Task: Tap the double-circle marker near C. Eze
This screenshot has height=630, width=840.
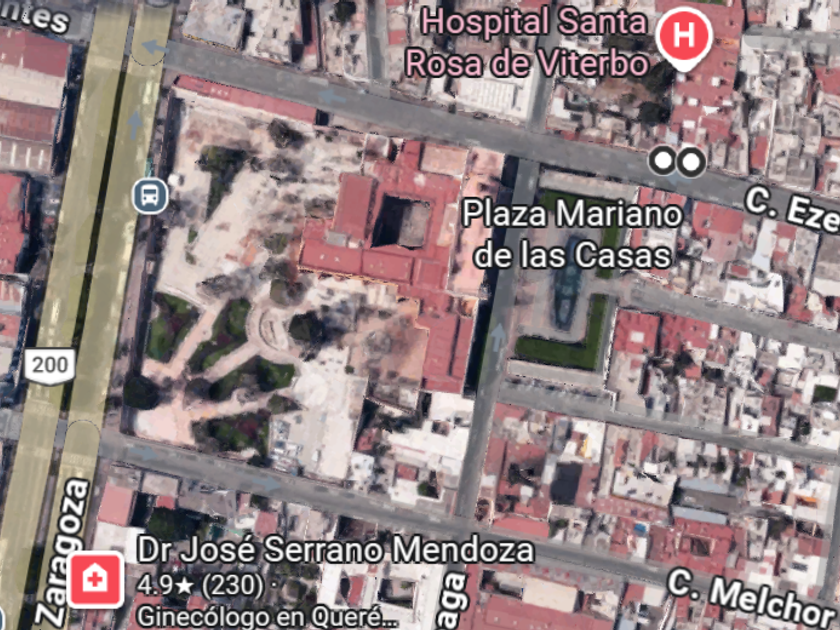Action: tap(677, 160)
